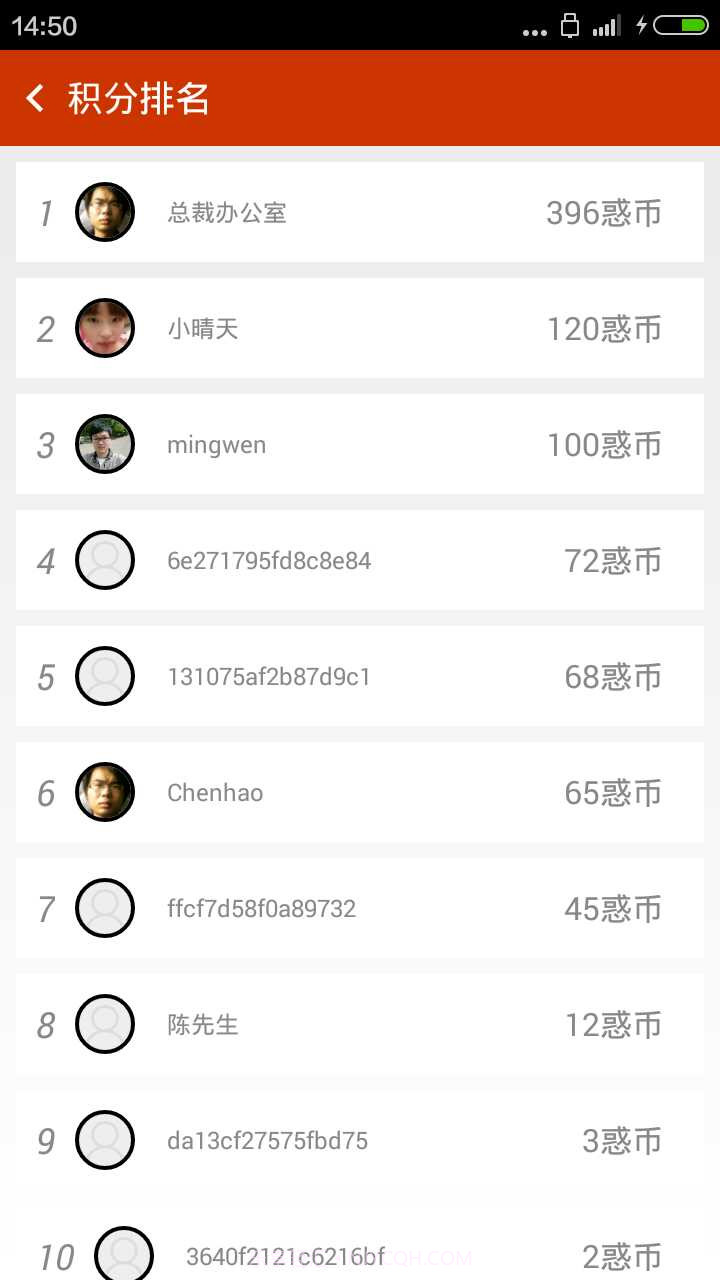Open the rank 1 entry 总裁办公室
Image resolution: width=720 pixels, height=1280 pixels.
pos(360,212)
